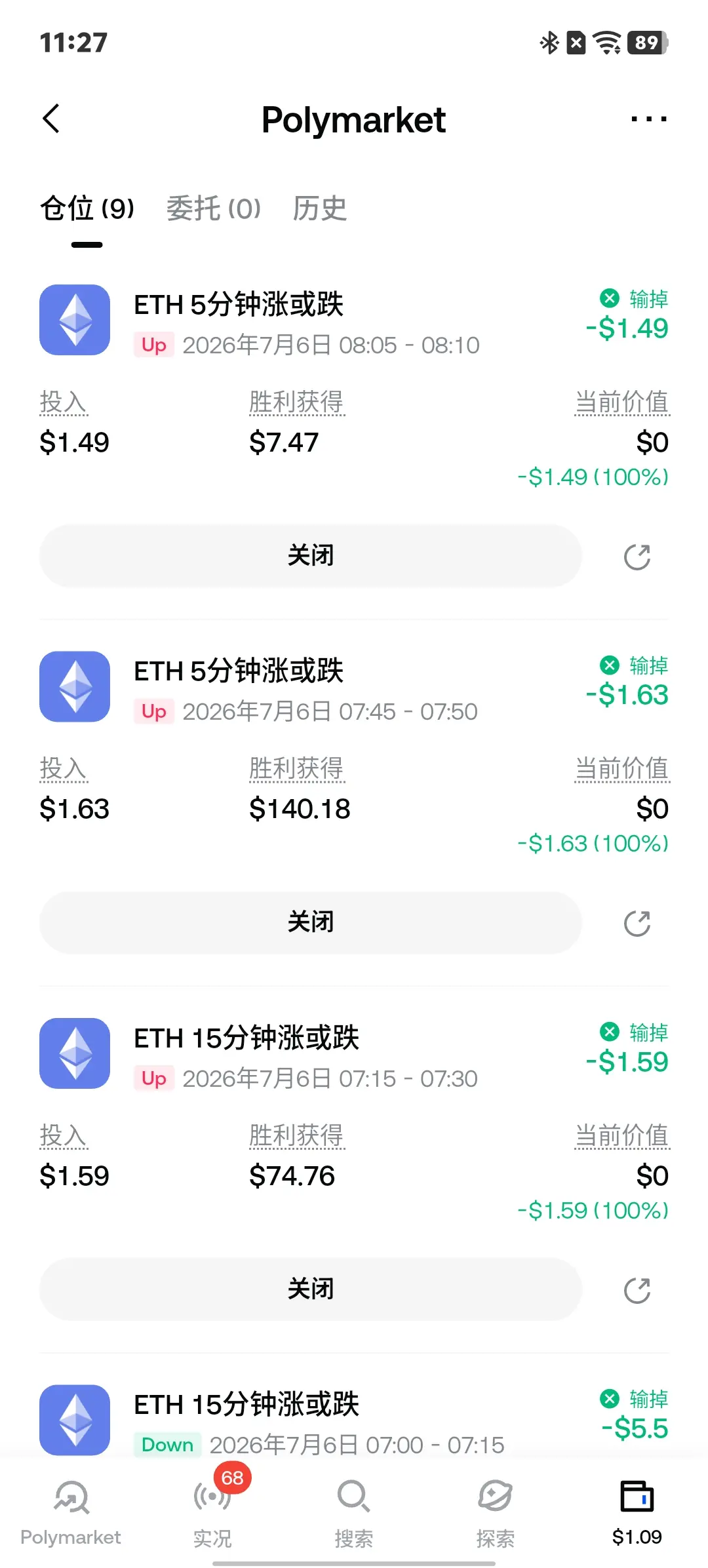Open the ETH 15分钟涨或跌 Down 07:00 market
This screenshot has height=1568, width=708.
[246, 1405]
